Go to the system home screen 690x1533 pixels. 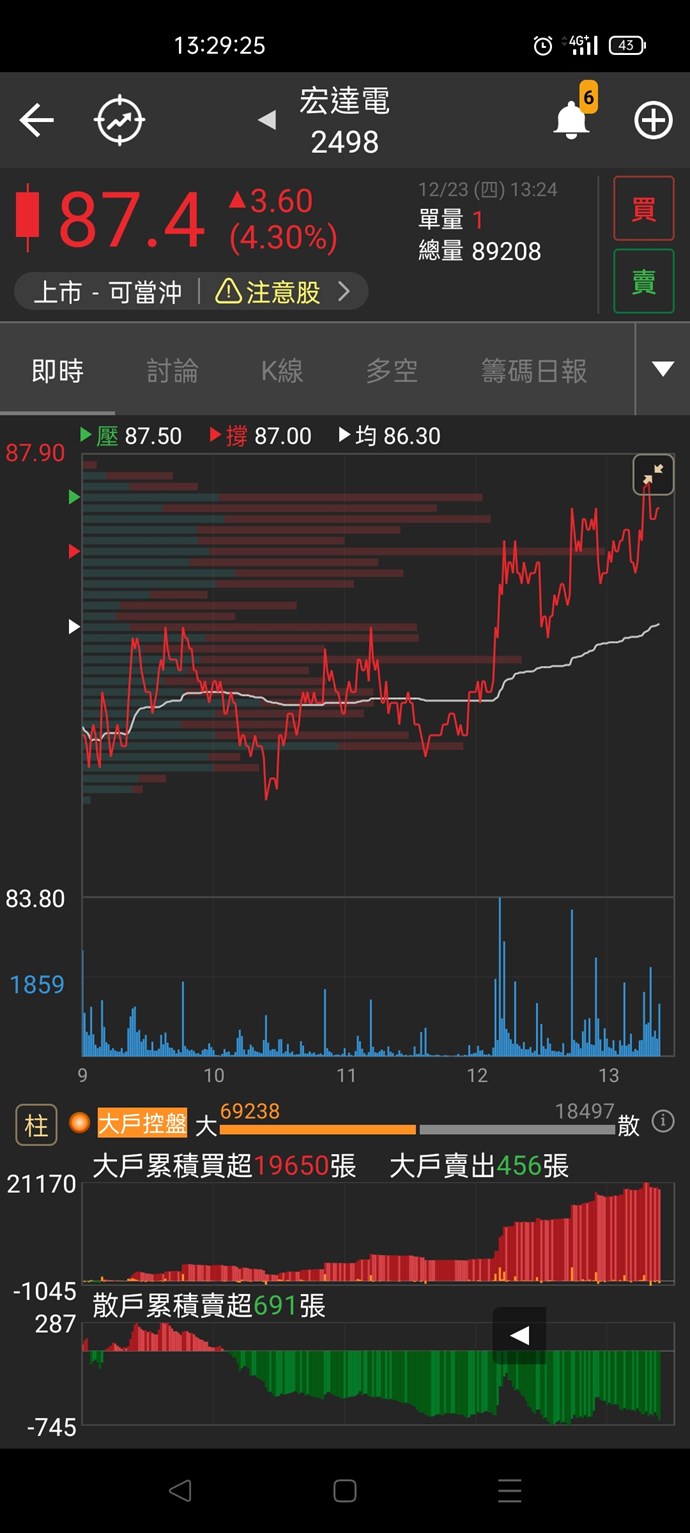point(344,1491)
